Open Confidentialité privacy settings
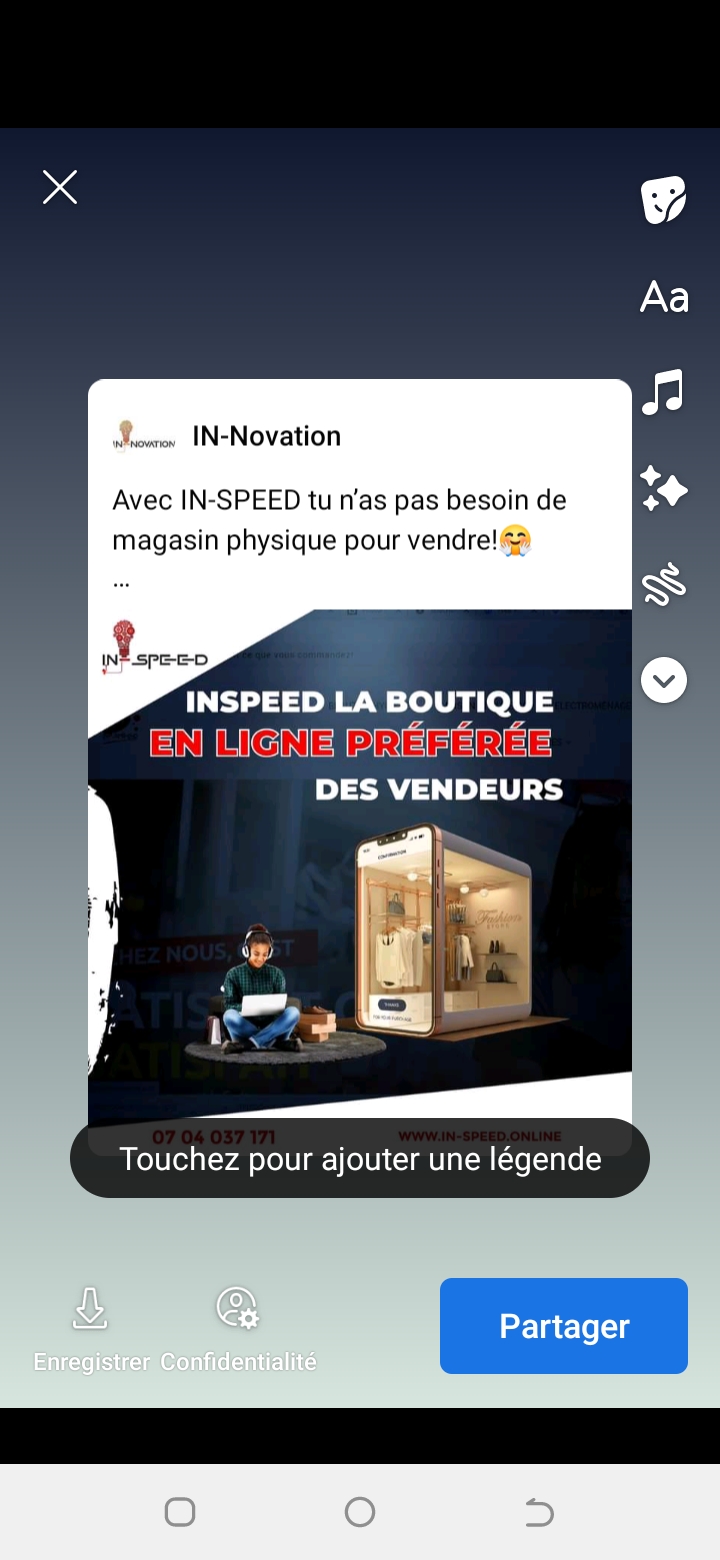 (x=238, y=1330)
